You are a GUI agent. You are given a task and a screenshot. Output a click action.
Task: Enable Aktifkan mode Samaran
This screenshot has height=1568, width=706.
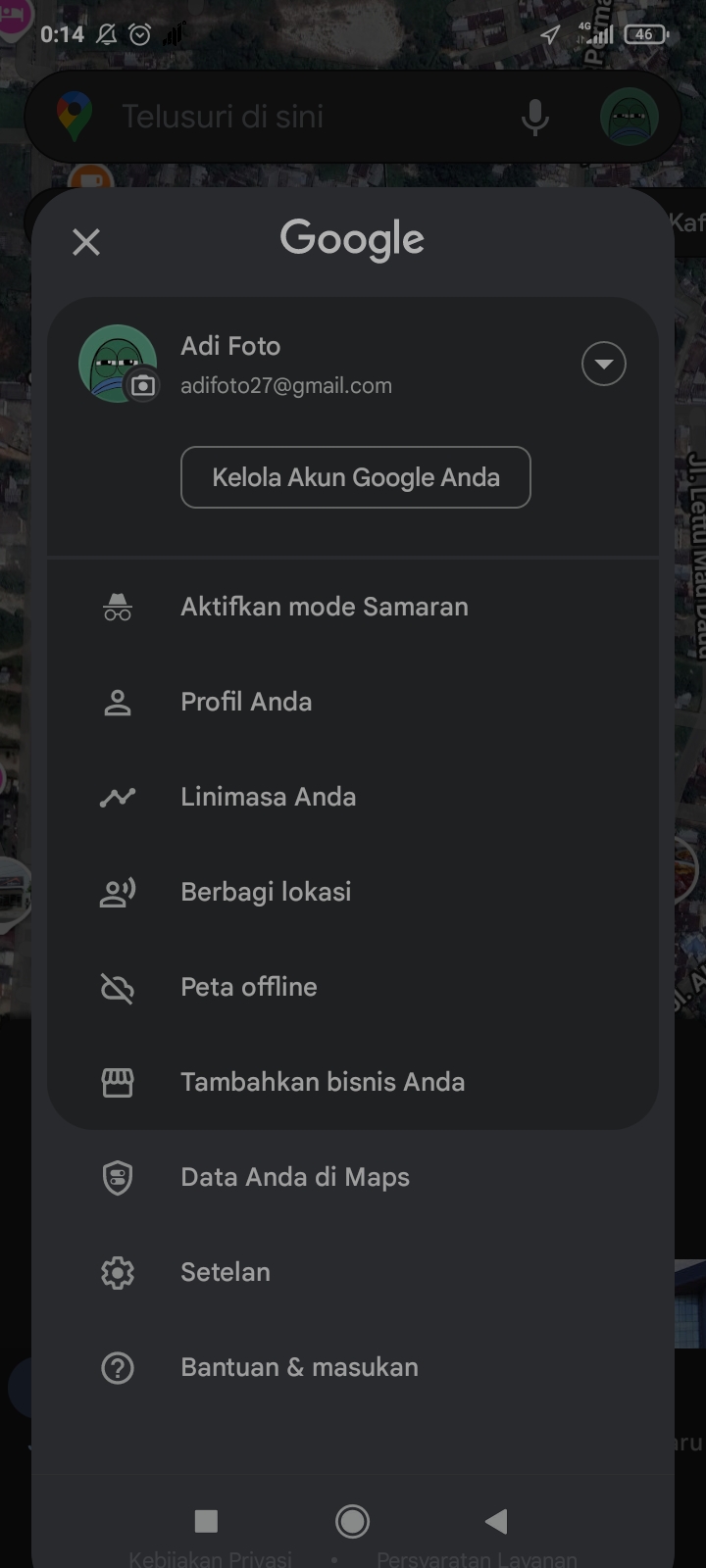(x=353, y=607)
